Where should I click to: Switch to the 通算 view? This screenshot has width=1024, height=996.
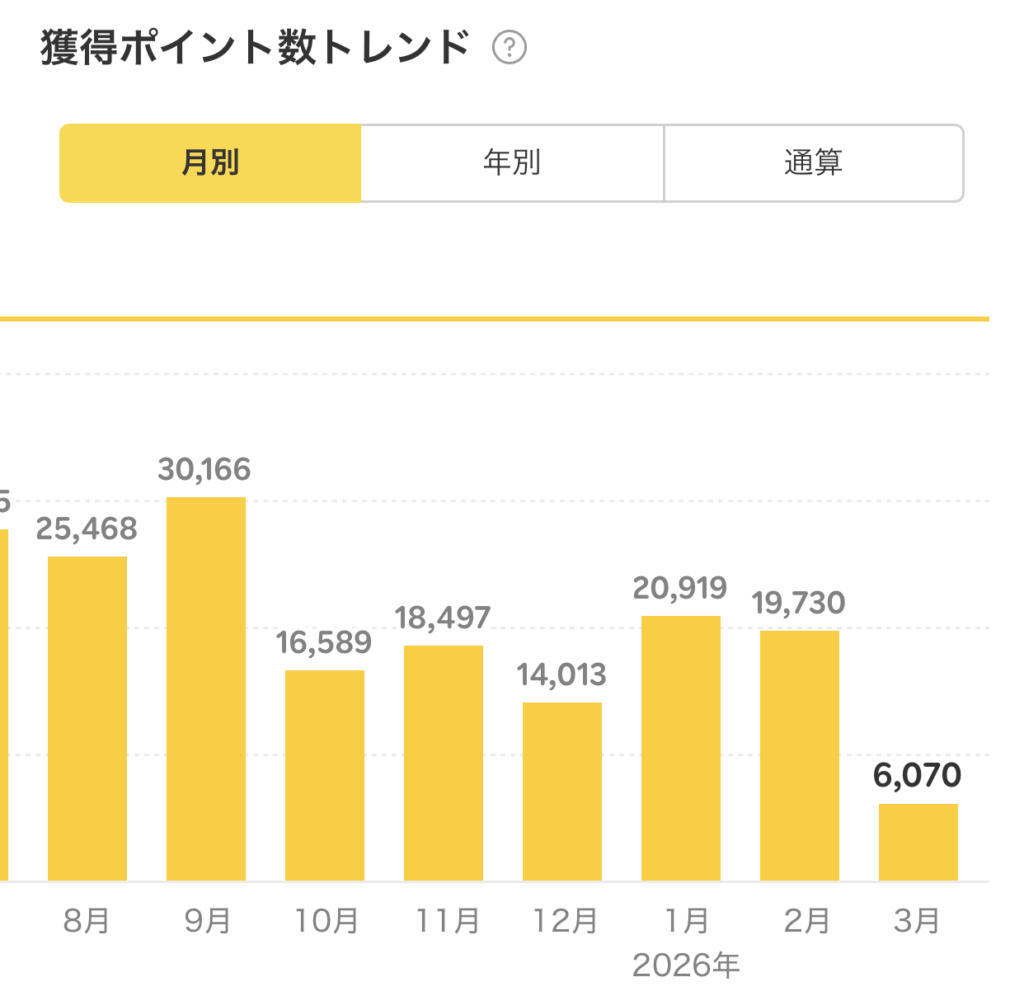click(813, 163)
